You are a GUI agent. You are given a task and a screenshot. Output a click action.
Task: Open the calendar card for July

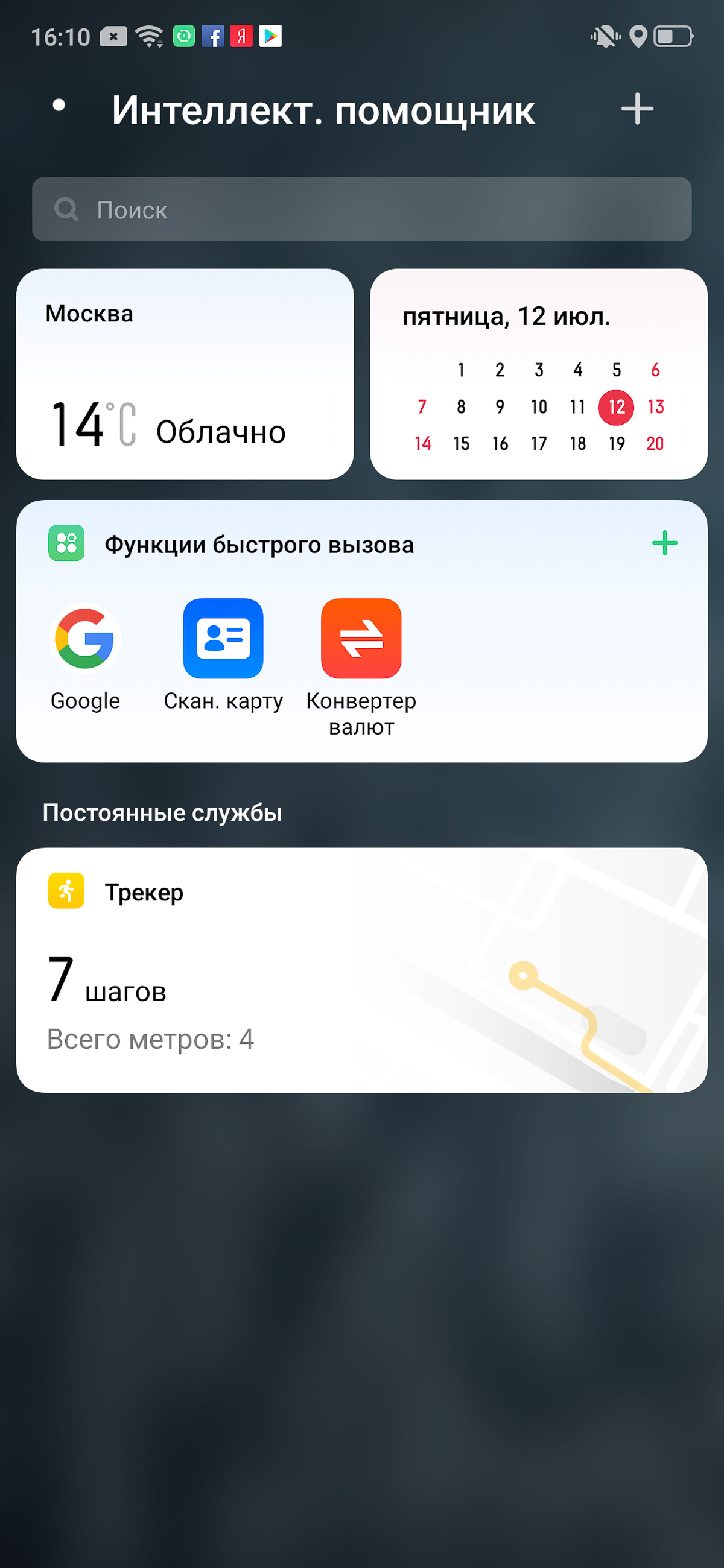pyautogui.click(x=538, y=375)
